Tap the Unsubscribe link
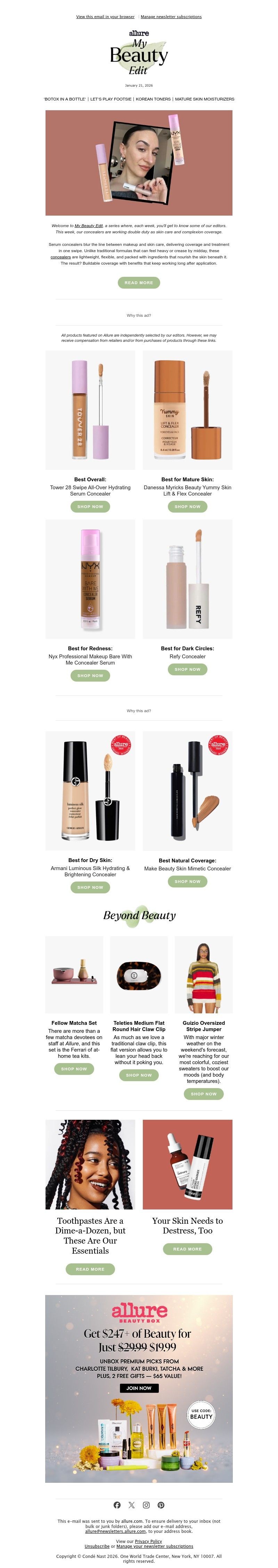This screenshot has height=1568, width=278. (x=97, y=1546)
